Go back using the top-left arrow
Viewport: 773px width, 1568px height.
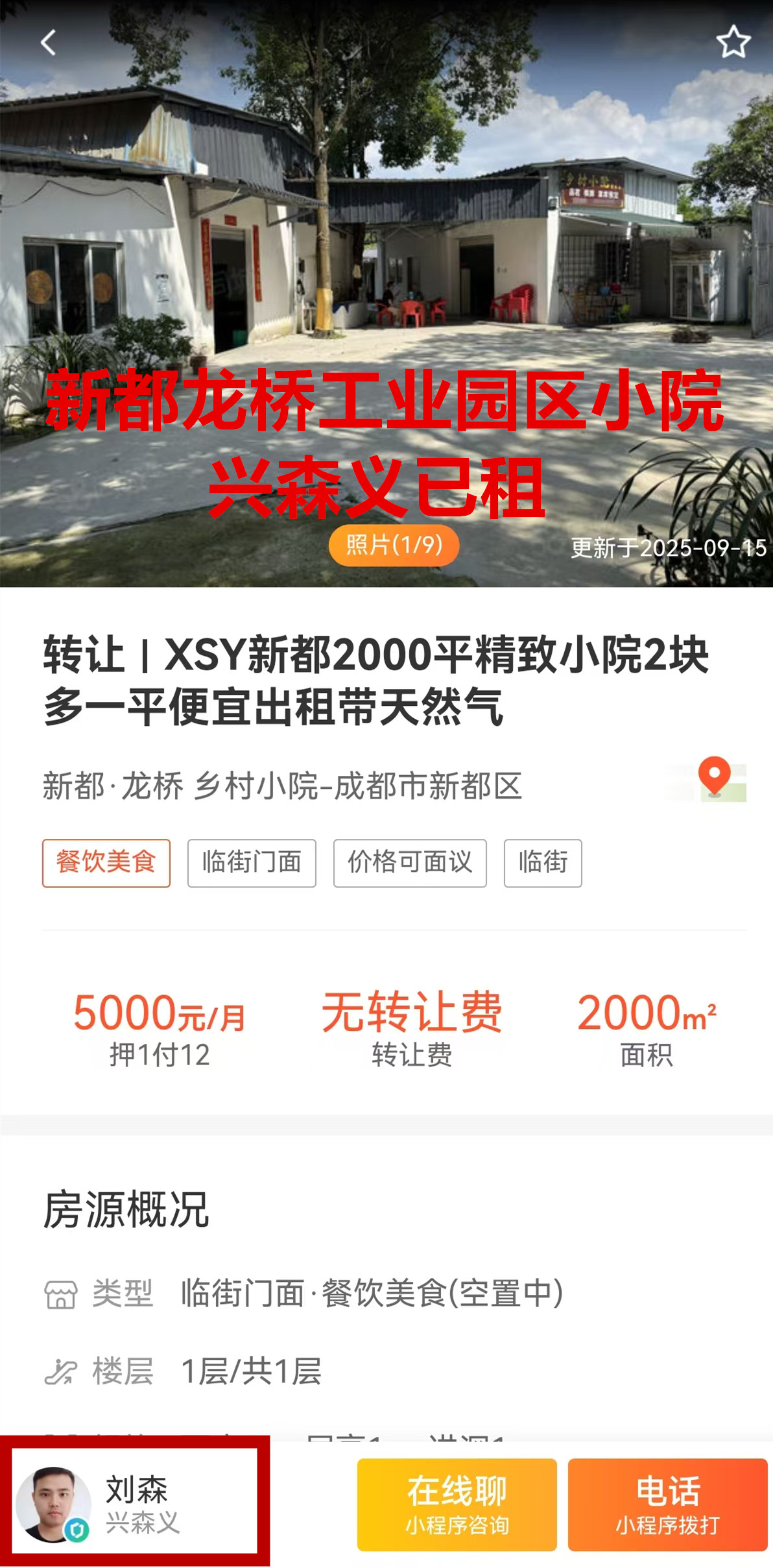point(49,43)
